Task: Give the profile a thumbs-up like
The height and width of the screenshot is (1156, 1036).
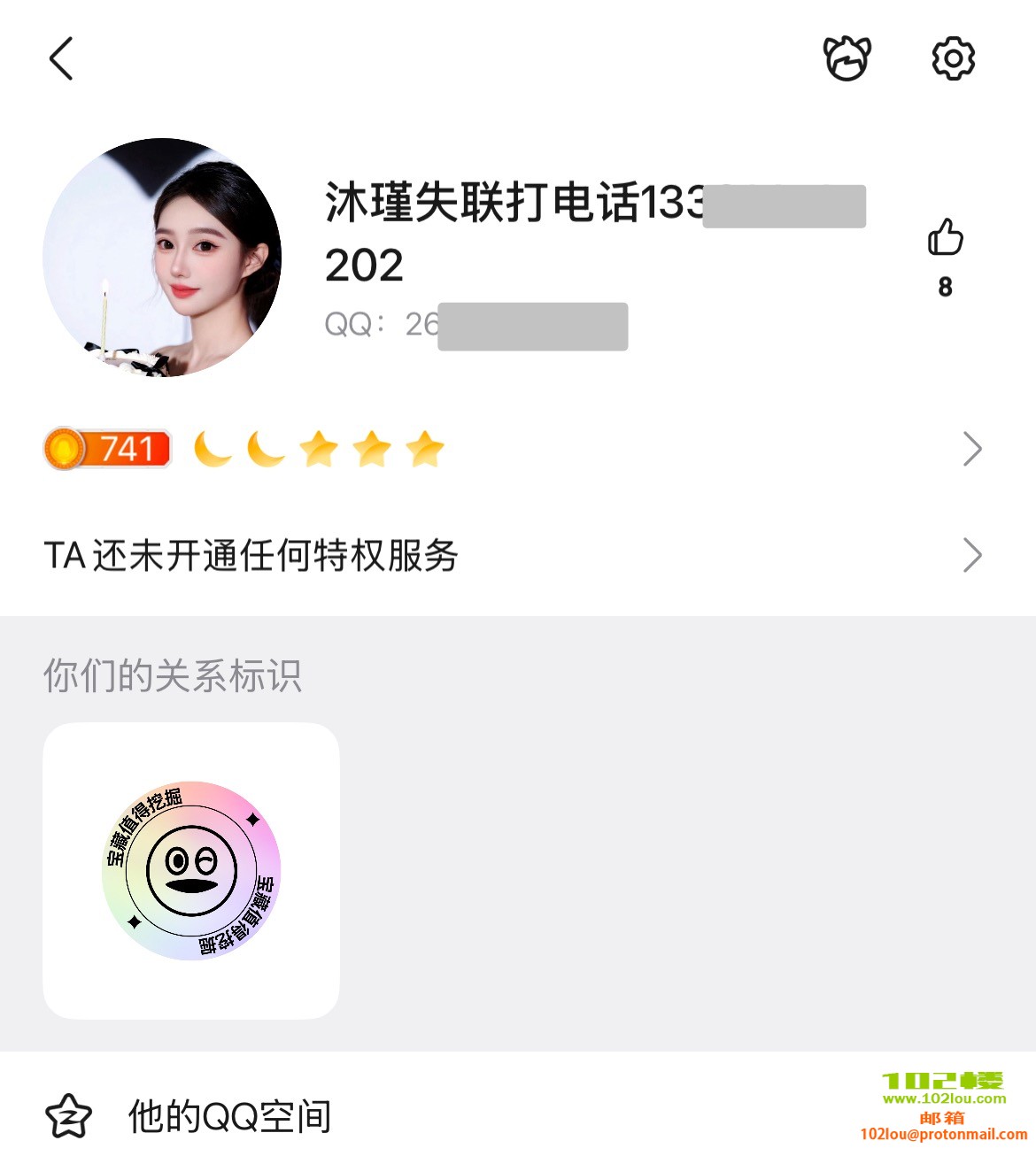Action: coord(945,238)
